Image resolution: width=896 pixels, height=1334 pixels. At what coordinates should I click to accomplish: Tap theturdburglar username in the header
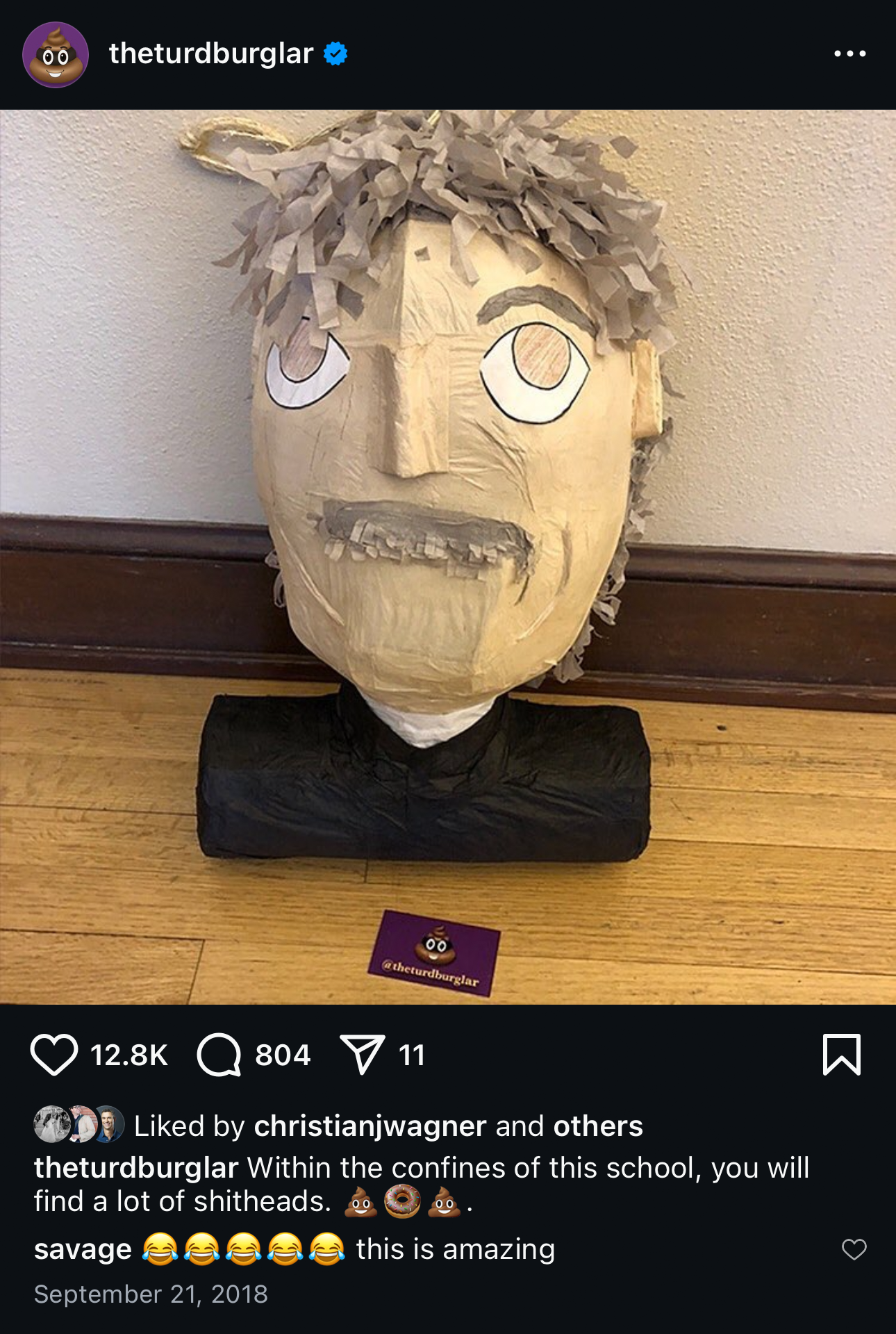click(x=210, y=53)
